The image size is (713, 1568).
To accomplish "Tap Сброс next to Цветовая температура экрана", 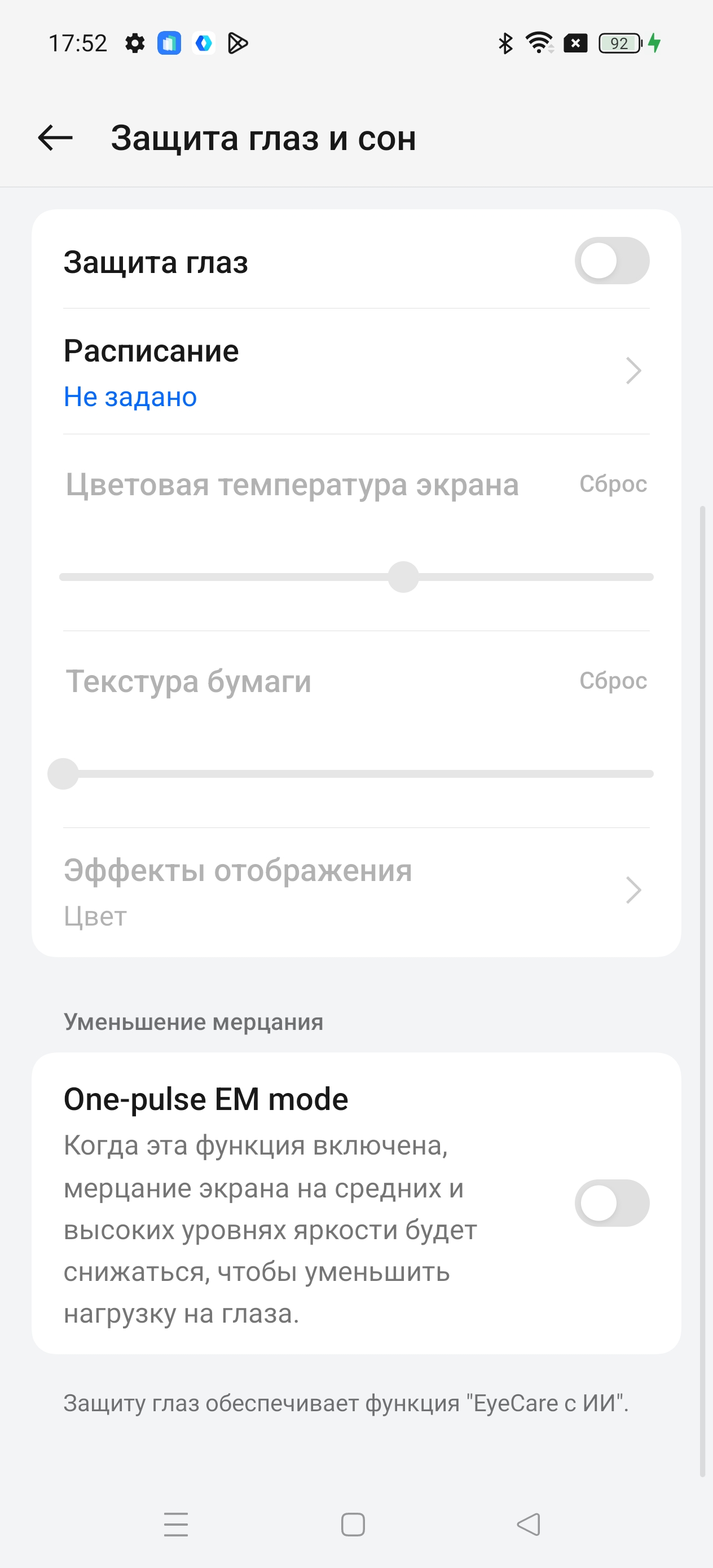I will (x=613, y=484).
